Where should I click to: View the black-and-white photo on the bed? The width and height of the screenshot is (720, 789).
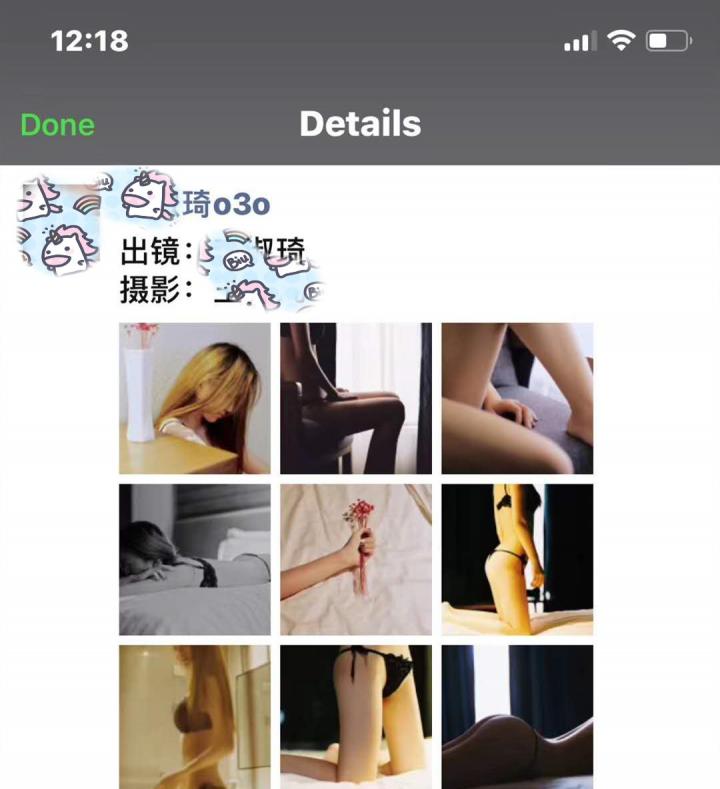194,559
